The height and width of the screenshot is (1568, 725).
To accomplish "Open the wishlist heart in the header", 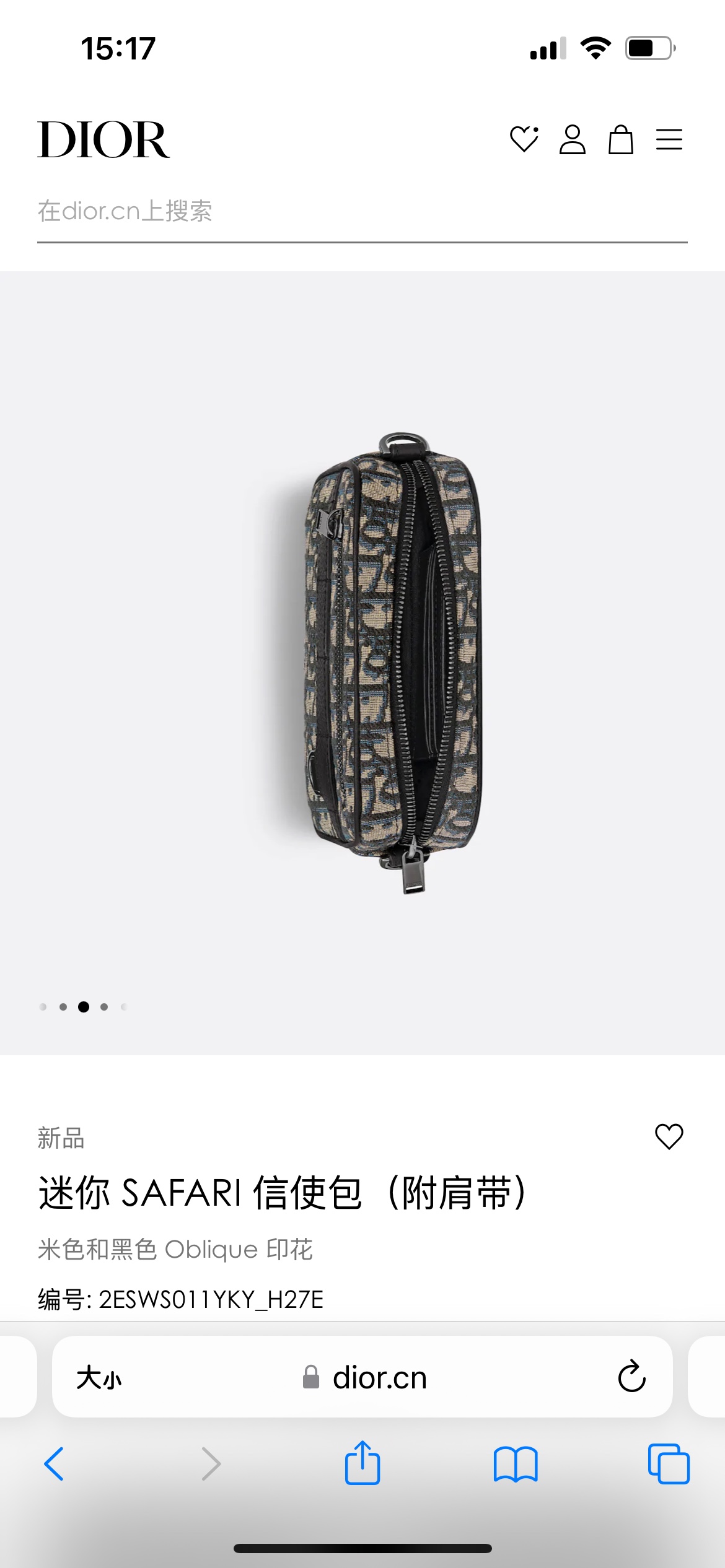I will [524, 139].
